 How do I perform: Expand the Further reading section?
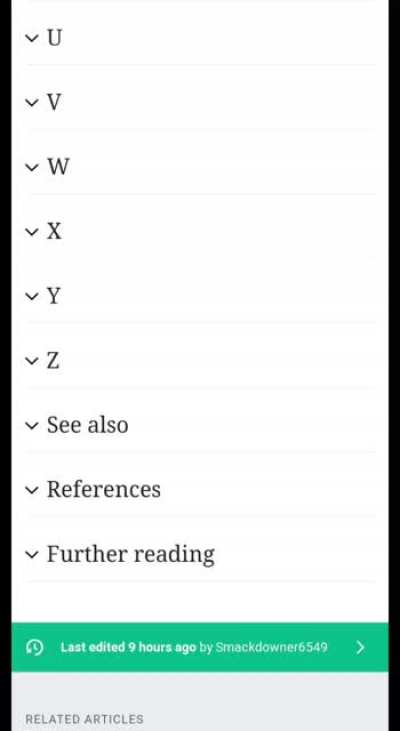coord(200,554)
